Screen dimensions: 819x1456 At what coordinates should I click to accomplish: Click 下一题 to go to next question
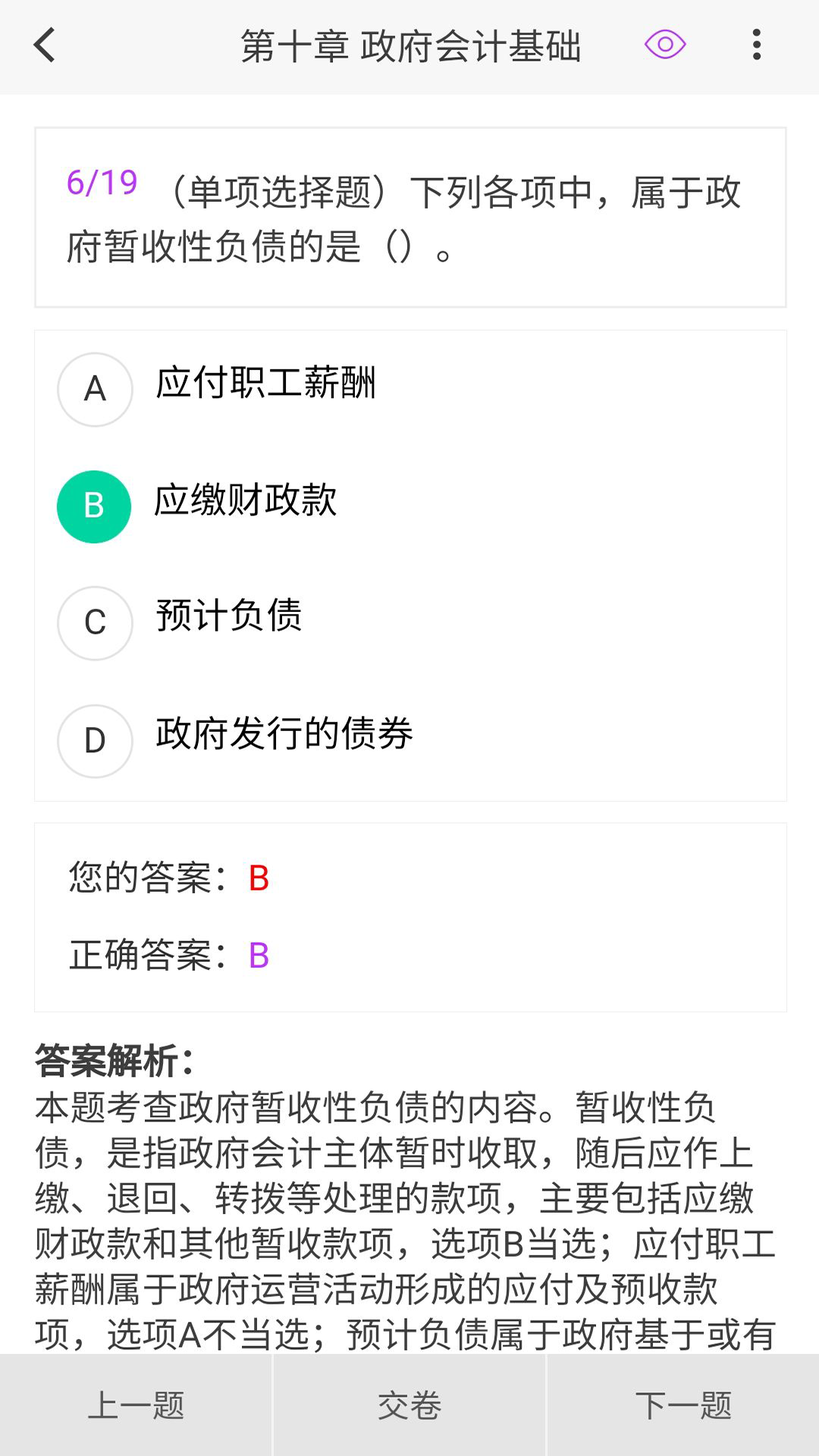pos(682,1407)
